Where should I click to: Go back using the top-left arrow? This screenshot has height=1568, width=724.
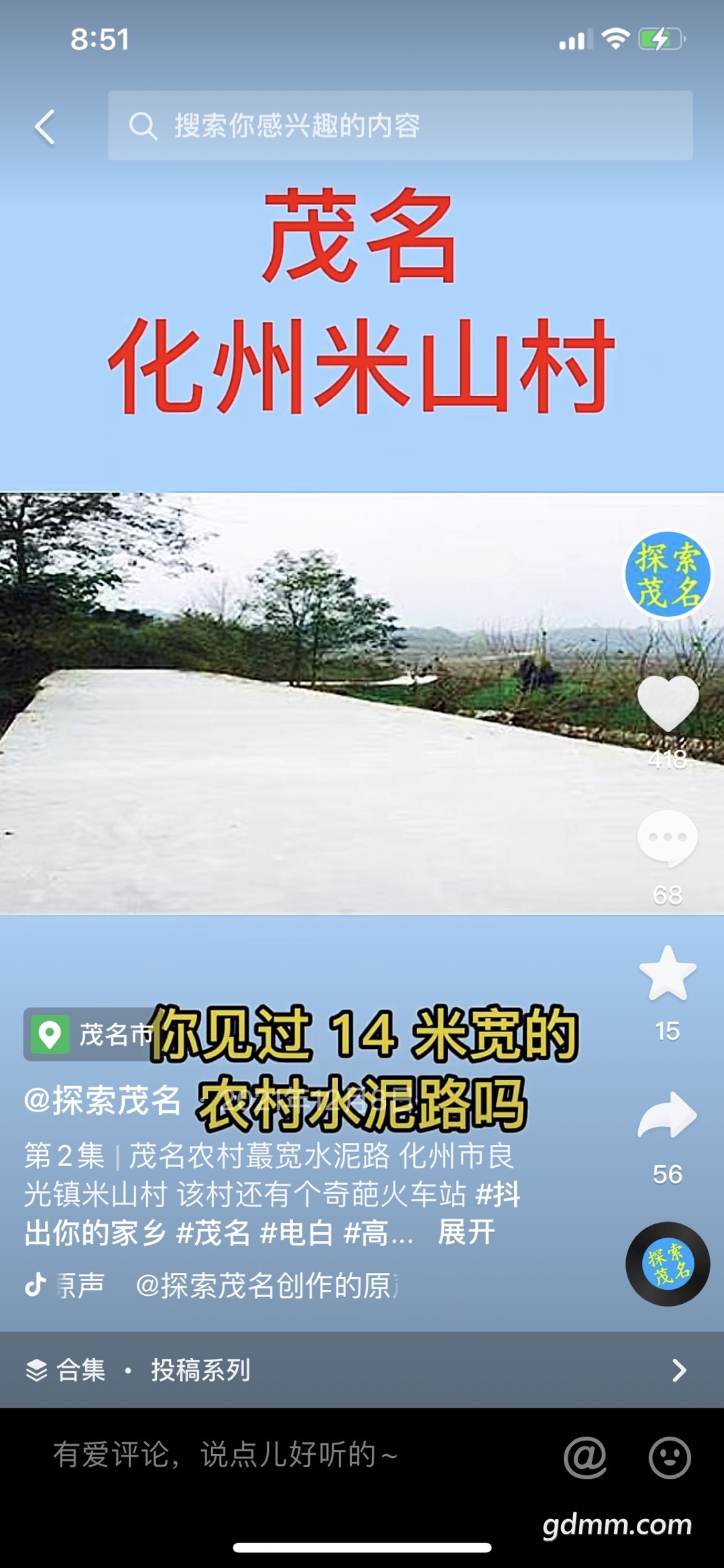coord(44,127)
